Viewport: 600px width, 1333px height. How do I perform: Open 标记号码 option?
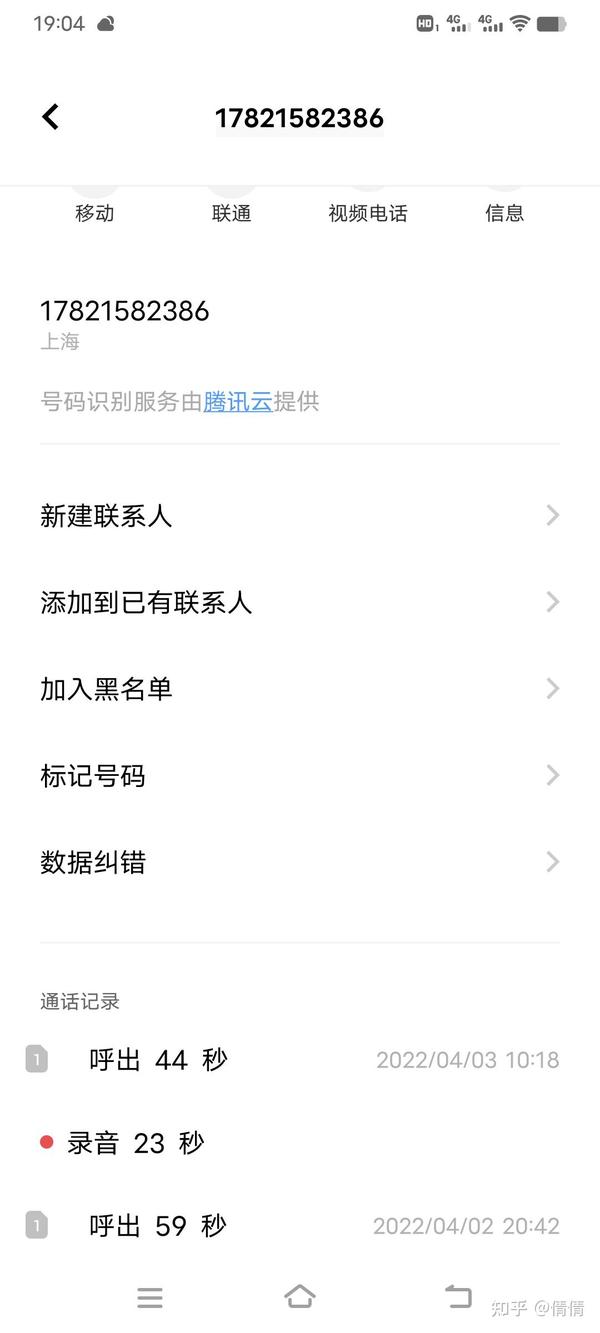(300, 775)
